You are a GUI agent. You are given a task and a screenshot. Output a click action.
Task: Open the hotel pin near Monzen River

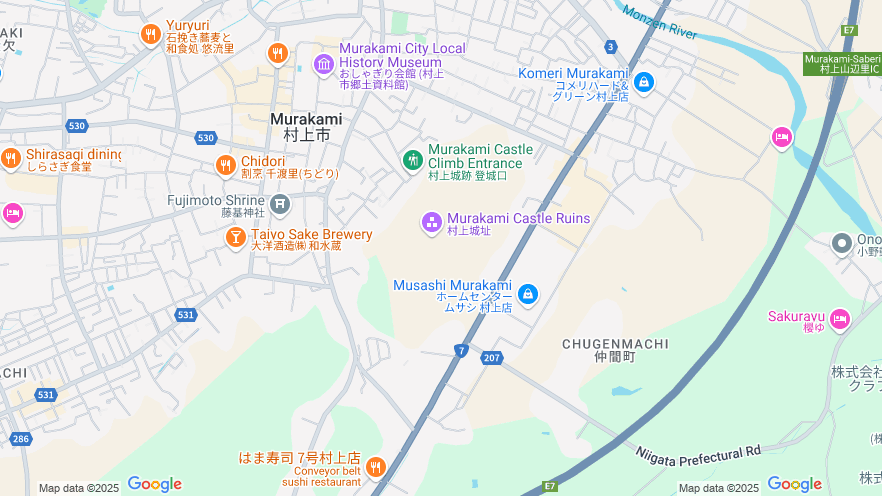point(782,137)
